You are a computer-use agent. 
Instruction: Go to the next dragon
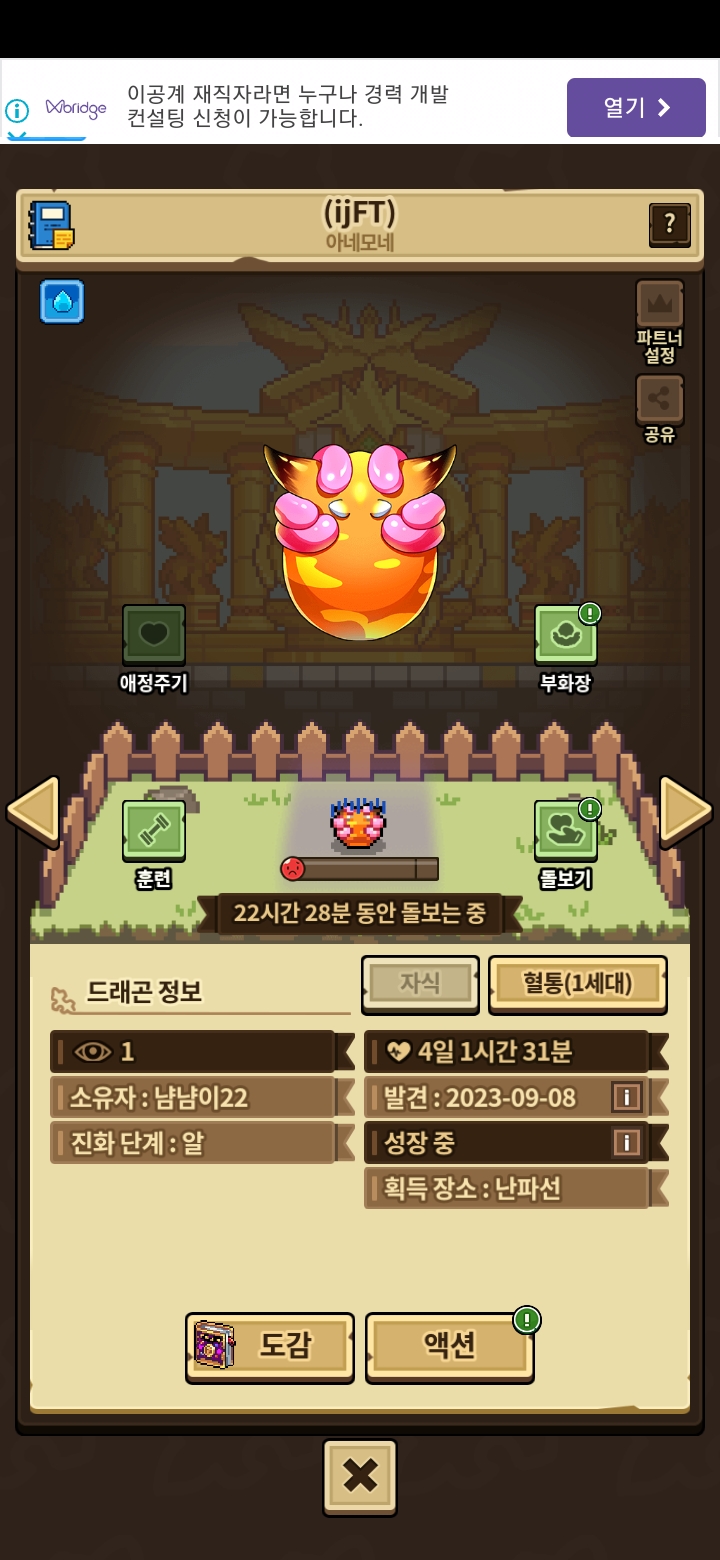pos(685,809)
